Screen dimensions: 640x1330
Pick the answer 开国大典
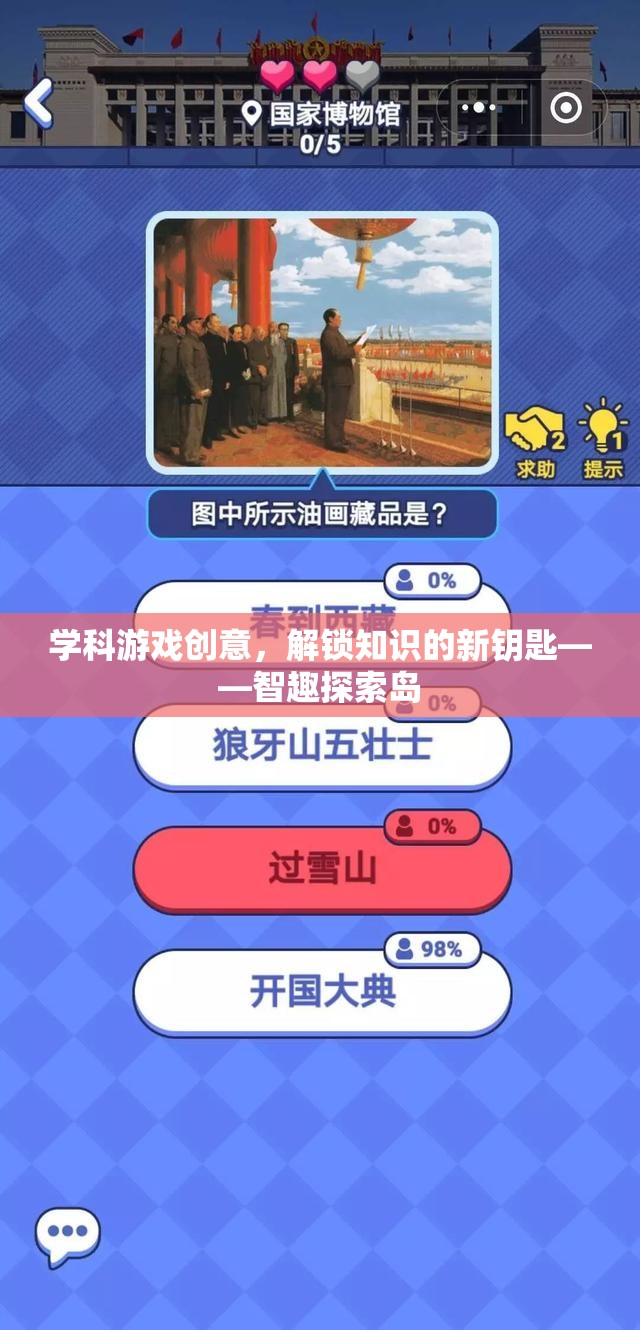tap(322, 992)
